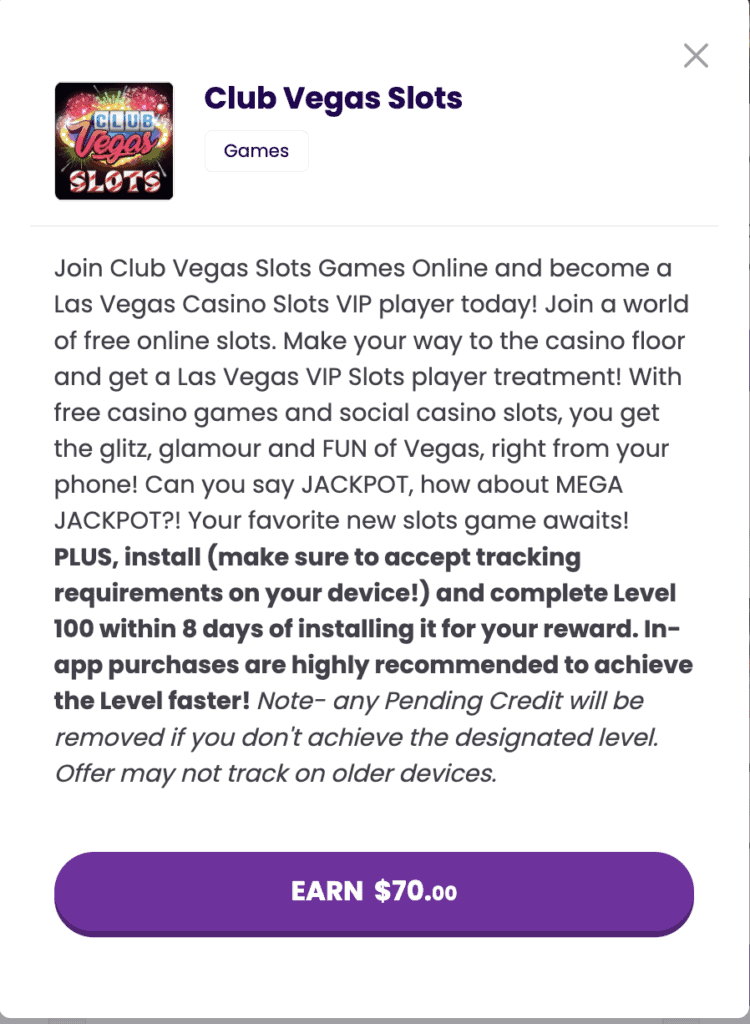Close the Club Vegas Slots offer dialog
Image resolution: width=750 pixels, height=1024 pixels.
[x=696, y=56]
